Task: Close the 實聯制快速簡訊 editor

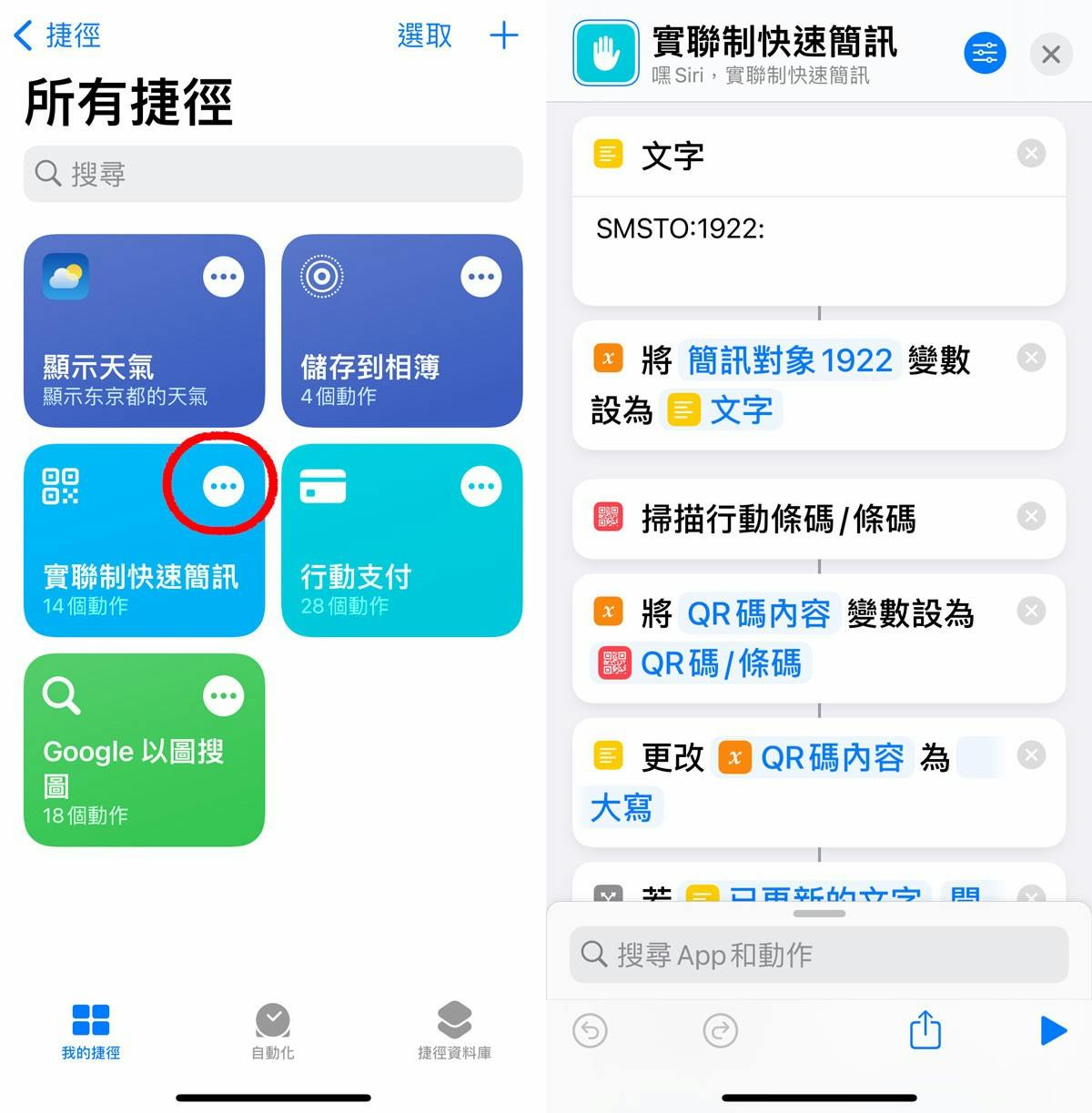Action: click(1050, 55)
